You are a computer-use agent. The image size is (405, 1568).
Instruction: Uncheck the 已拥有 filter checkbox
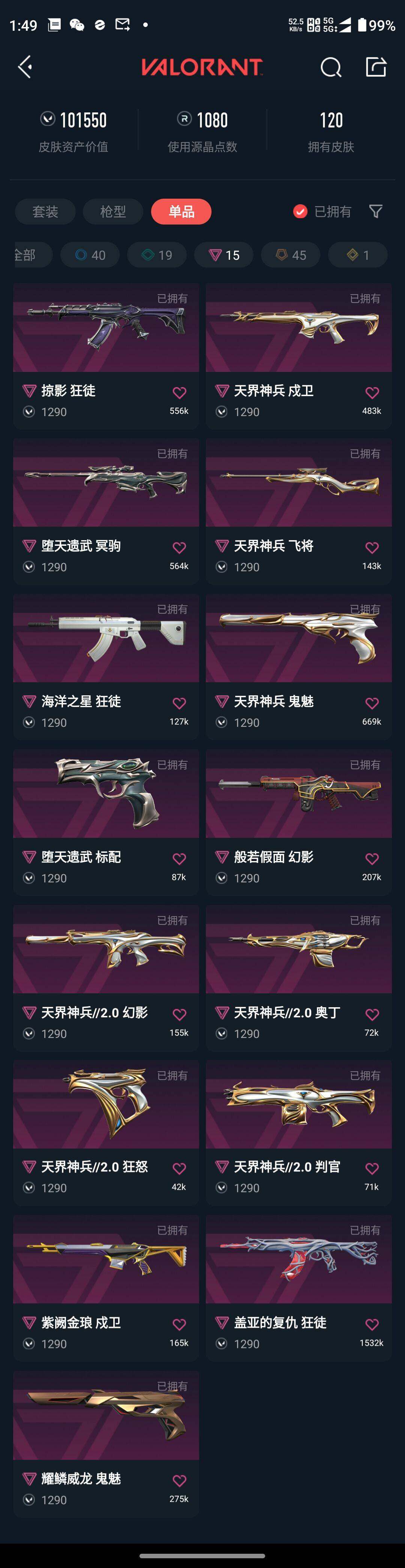(300, 211)
